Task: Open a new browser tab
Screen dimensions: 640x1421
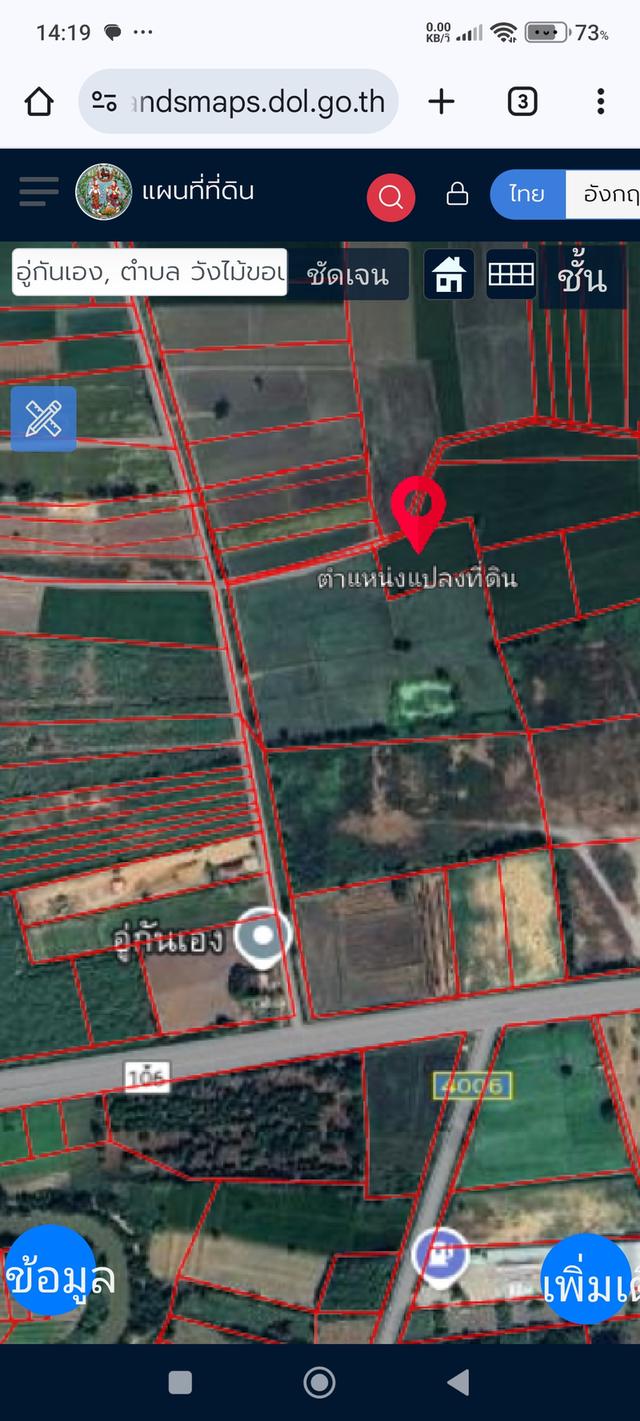Action: click(x=441, y=101)
